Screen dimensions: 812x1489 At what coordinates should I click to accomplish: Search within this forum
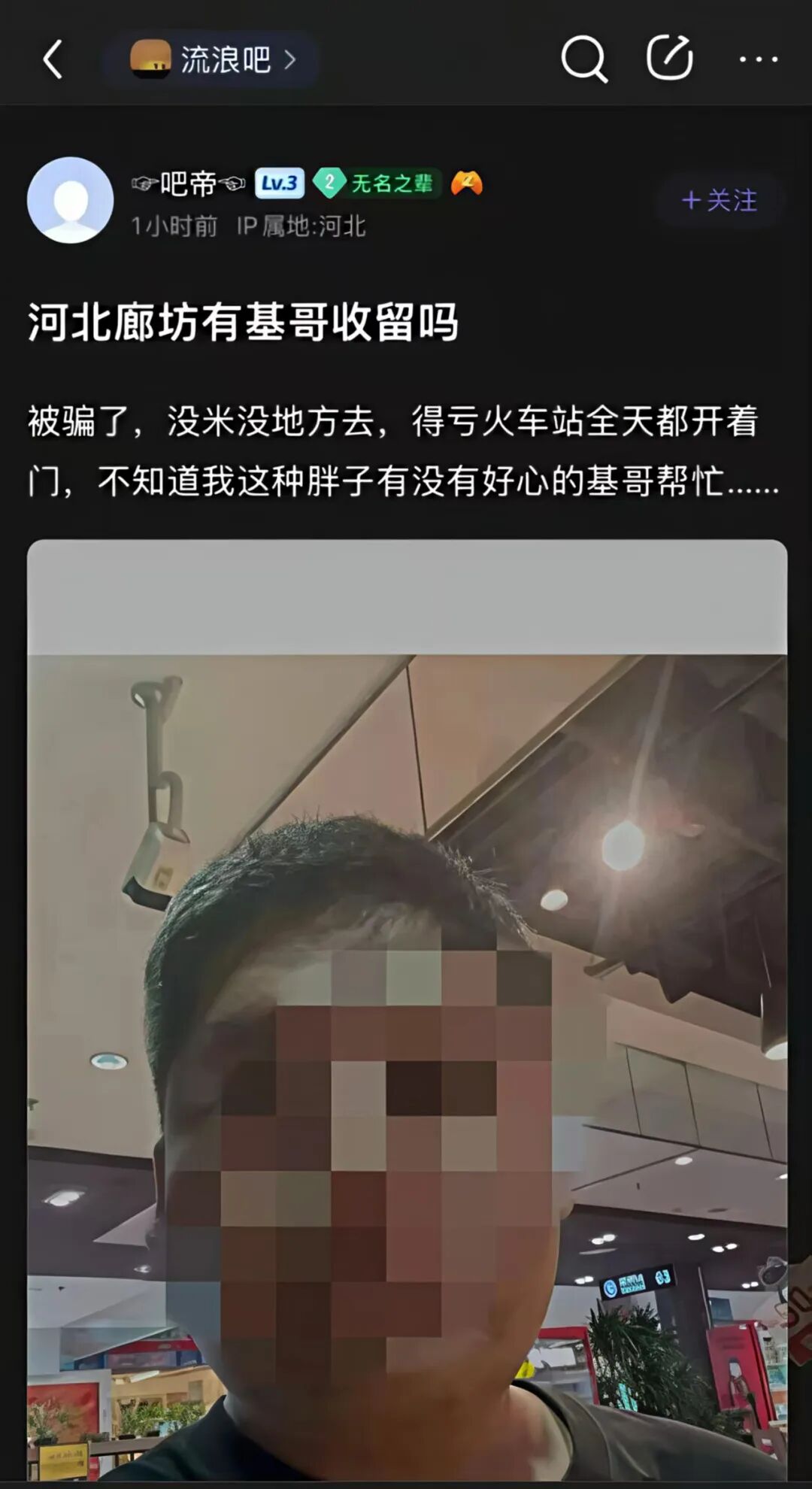(584, 59)
